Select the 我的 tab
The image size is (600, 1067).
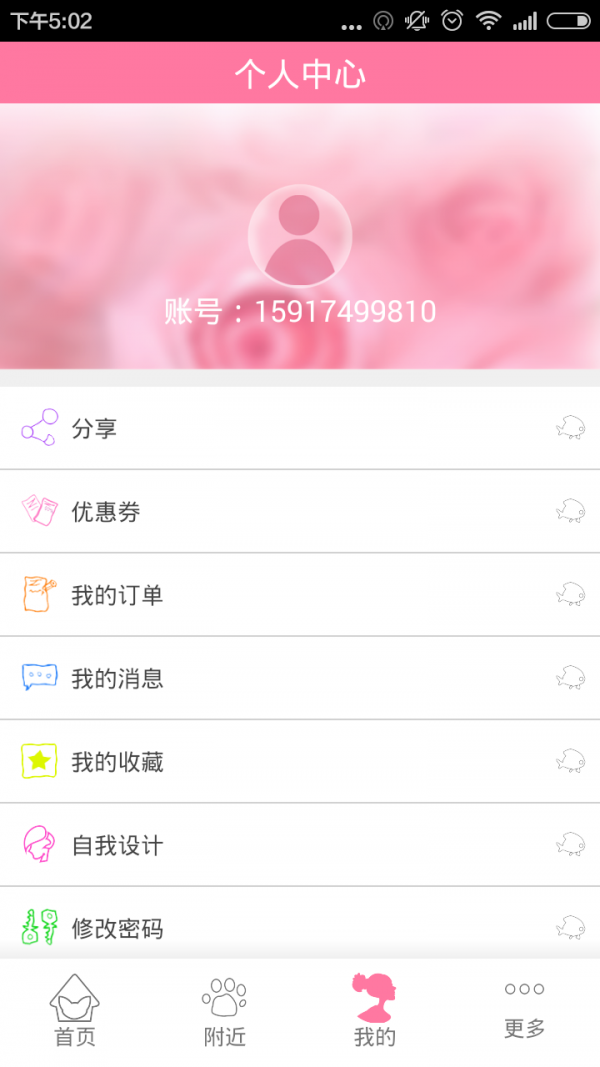[375, 1011]
